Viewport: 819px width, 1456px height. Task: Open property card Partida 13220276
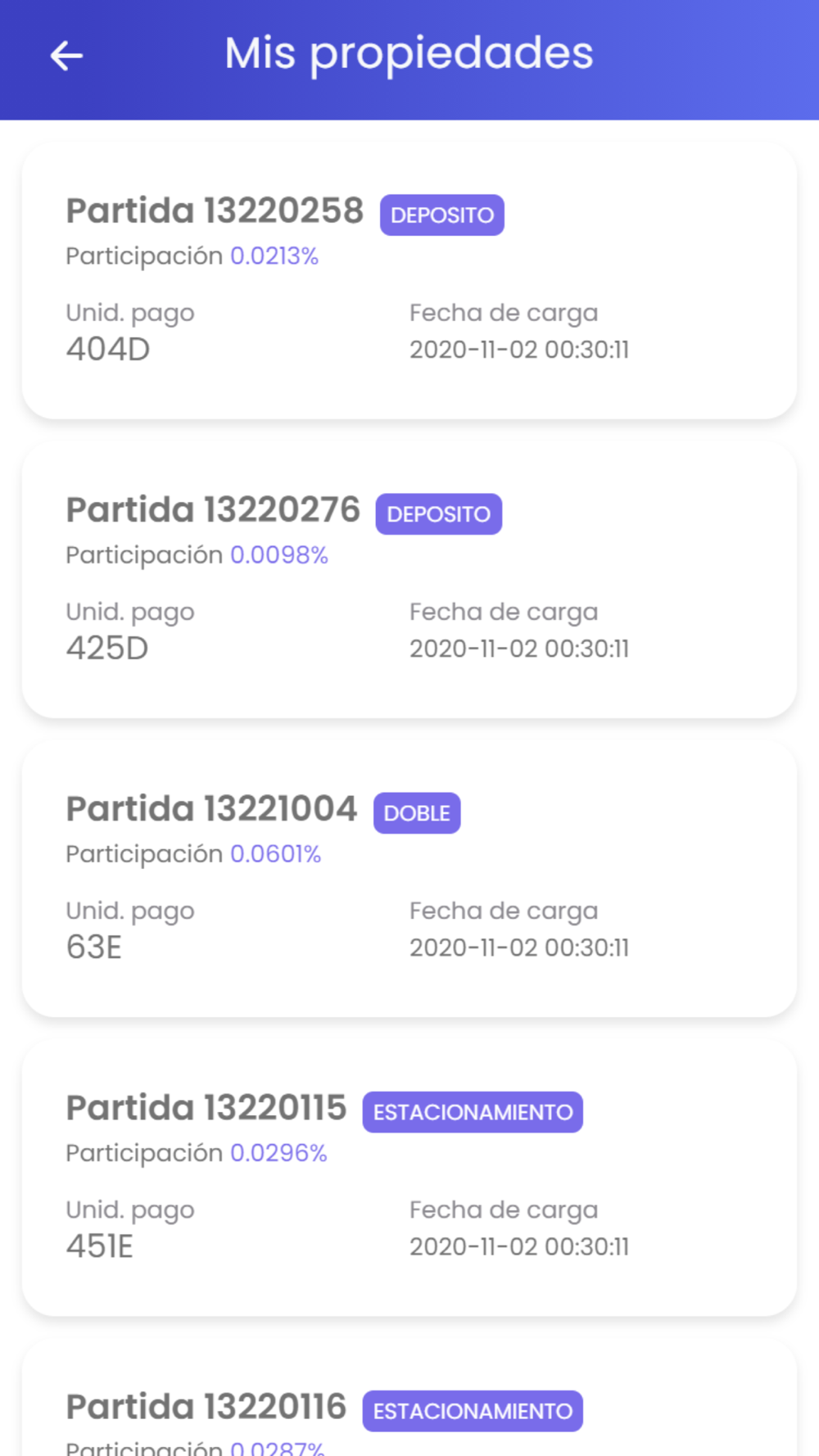[409, 580]
